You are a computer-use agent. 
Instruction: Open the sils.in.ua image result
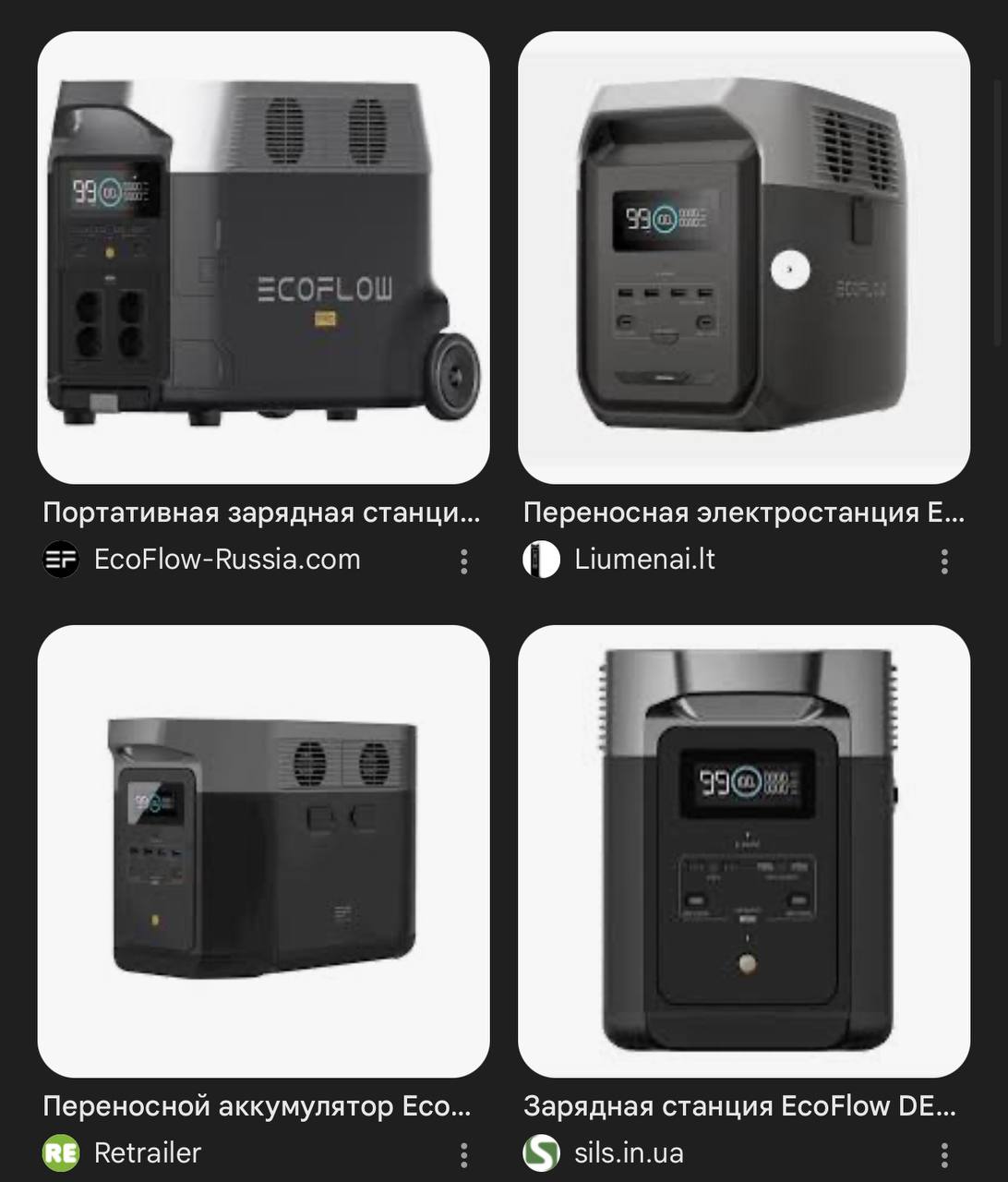[743, 850]
